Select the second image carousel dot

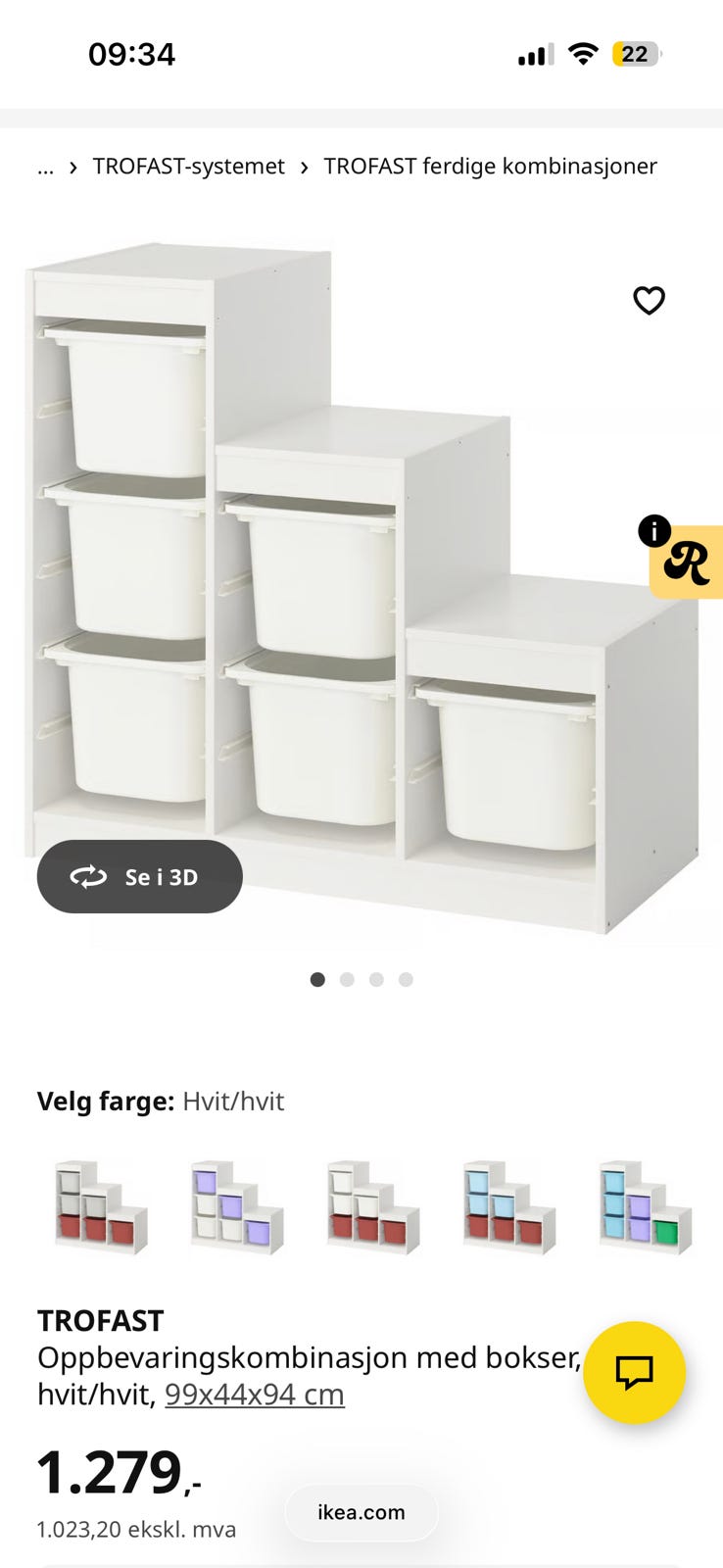point(347,978)
